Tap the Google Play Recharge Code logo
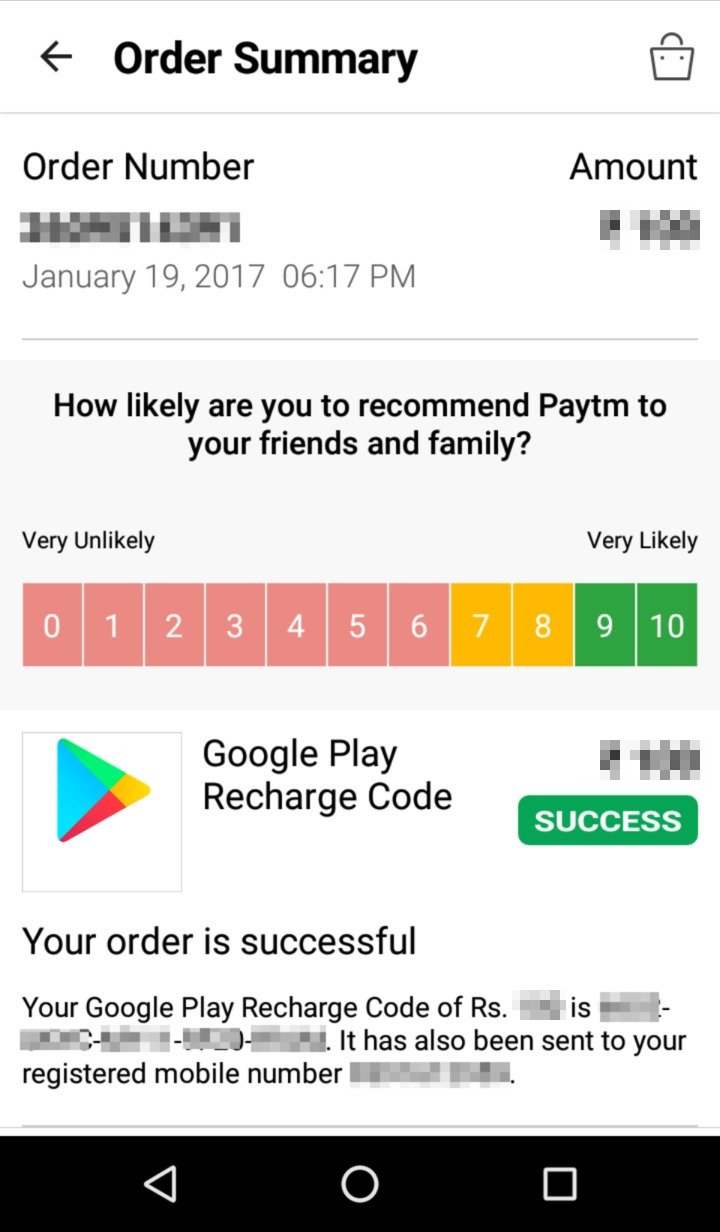Screen dimensions: 720x1232 (101, 811)
